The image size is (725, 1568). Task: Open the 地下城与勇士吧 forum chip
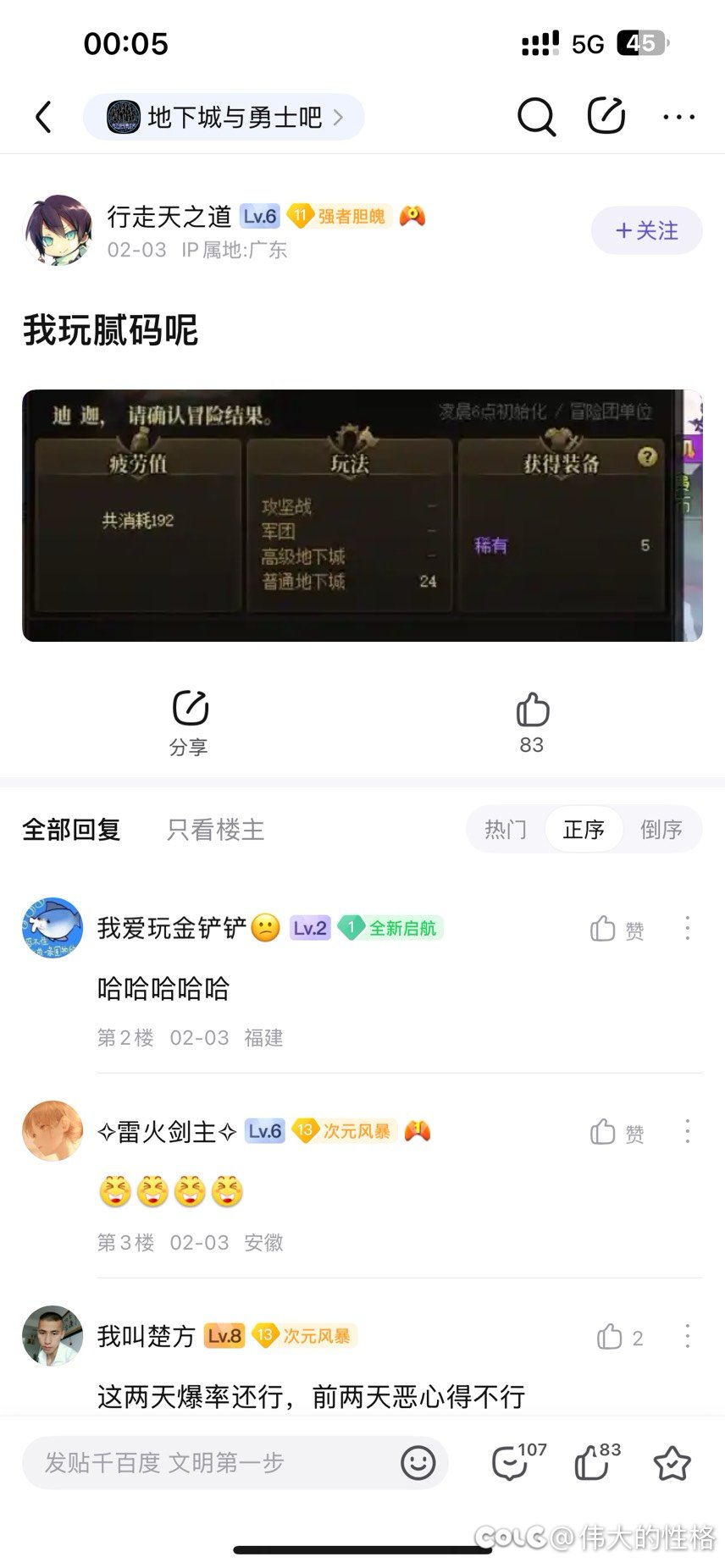(224, 117)
